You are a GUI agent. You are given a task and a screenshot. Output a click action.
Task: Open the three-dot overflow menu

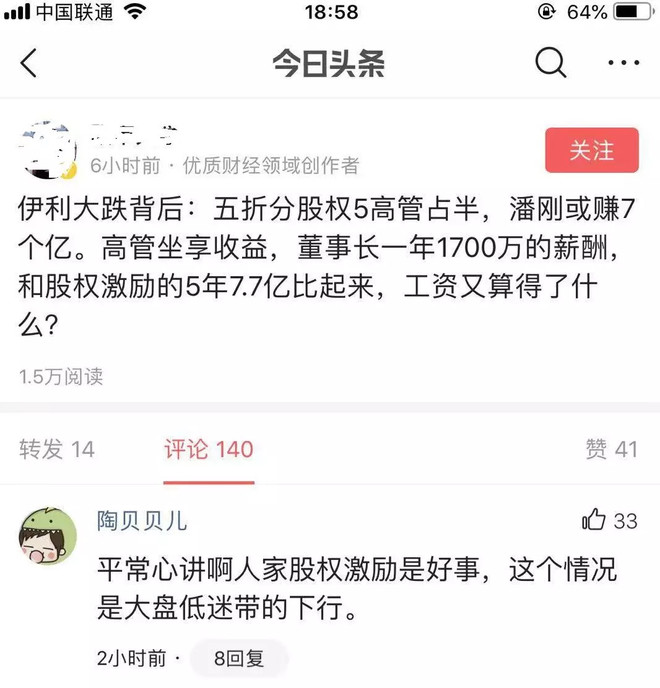(x=622, y=63)
